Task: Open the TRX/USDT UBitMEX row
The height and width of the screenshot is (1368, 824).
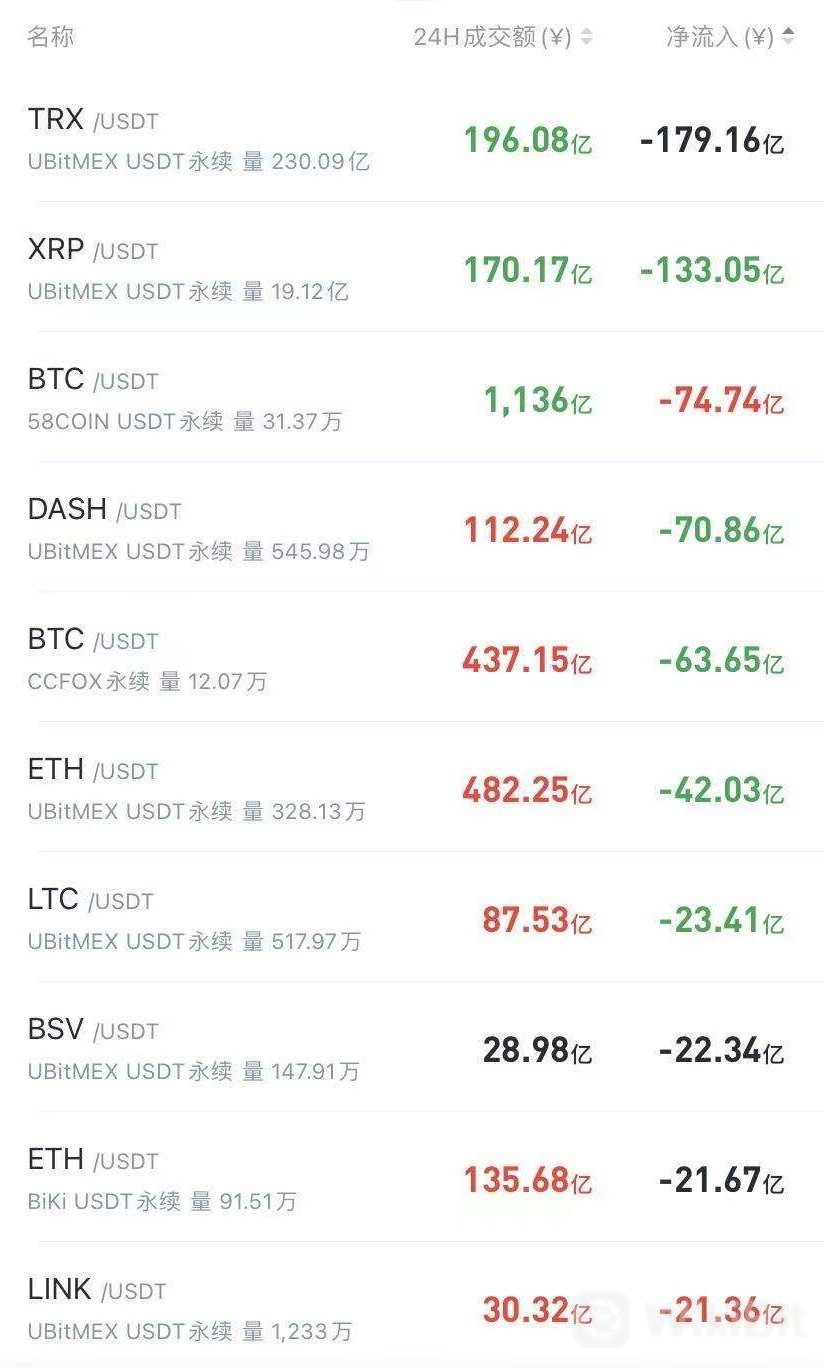Action: [x=412, y=138]
